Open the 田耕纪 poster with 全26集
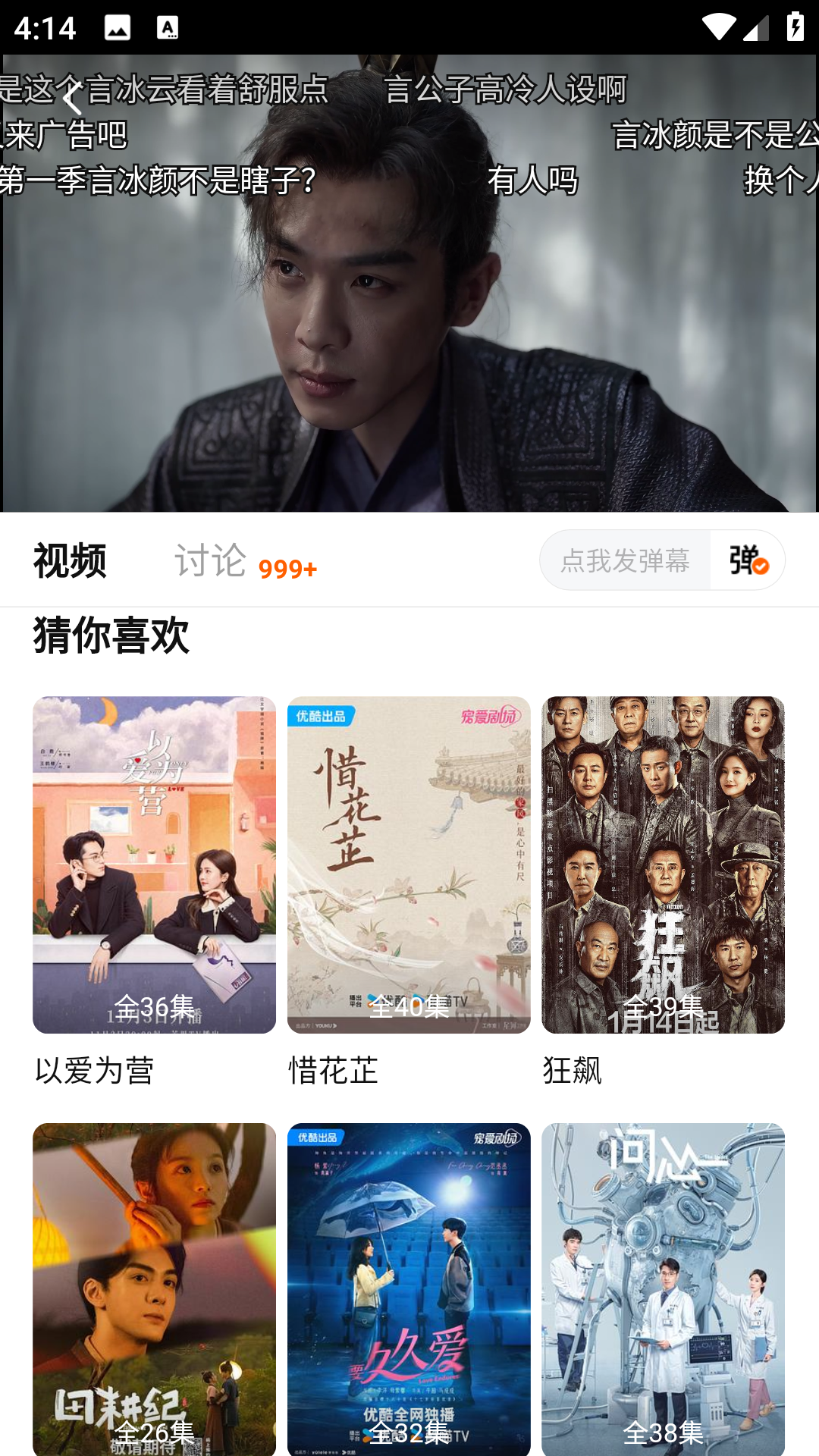The width and height of the screenshot is (819, 1456). [x=154, y=1288]
